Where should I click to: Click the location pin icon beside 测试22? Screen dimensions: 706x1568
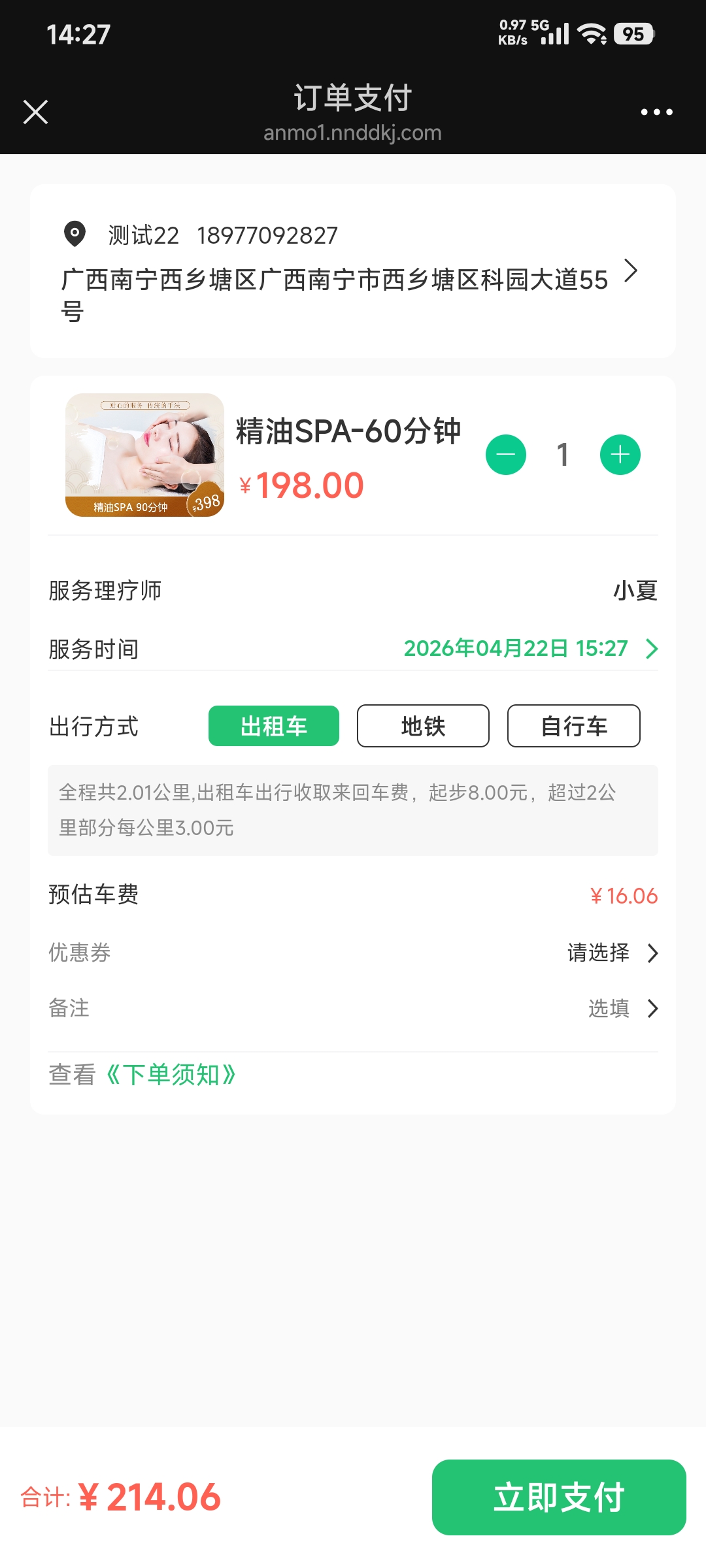pyautogui.click(x=74, y=234)
